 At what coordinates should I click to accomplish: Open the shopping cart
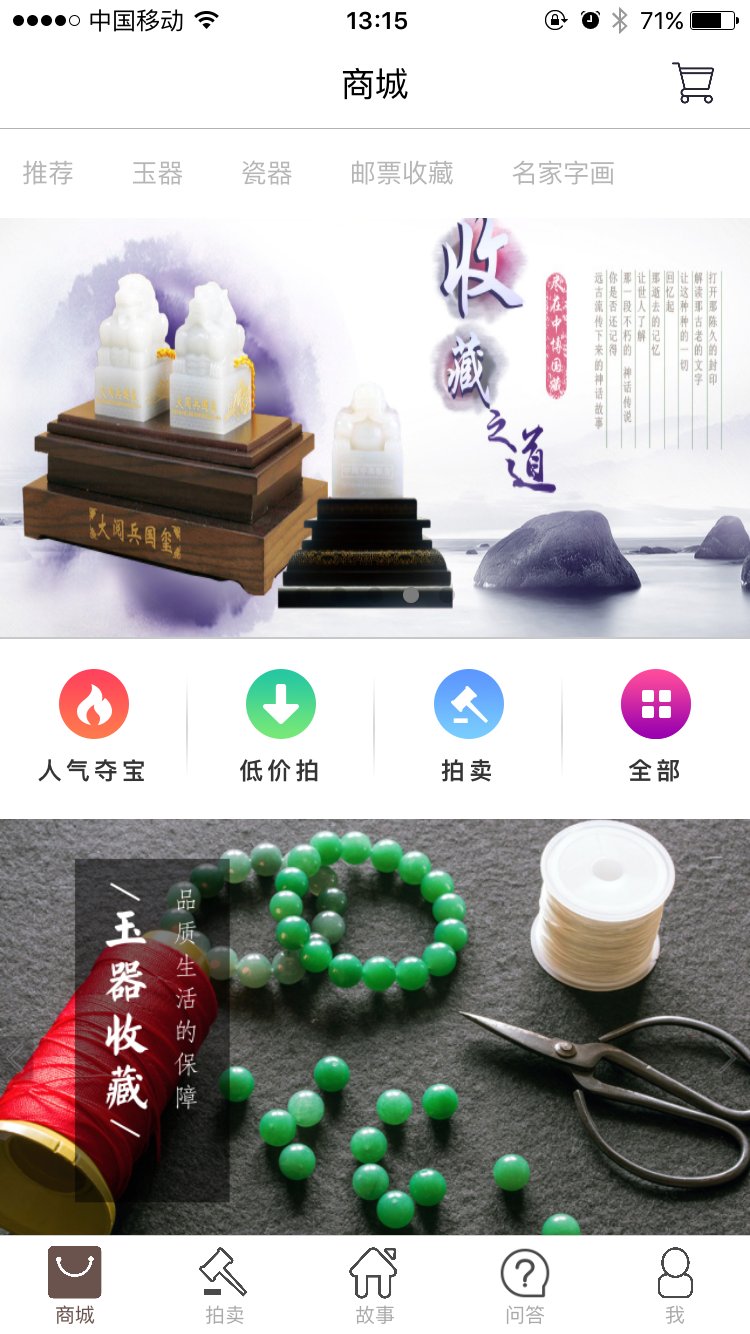(x=693, y=83)
